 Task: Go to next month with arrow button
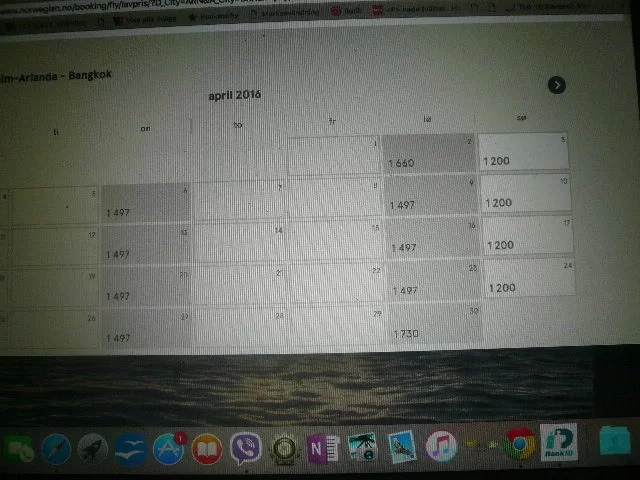pyautogui.click(x=557, y=86)
